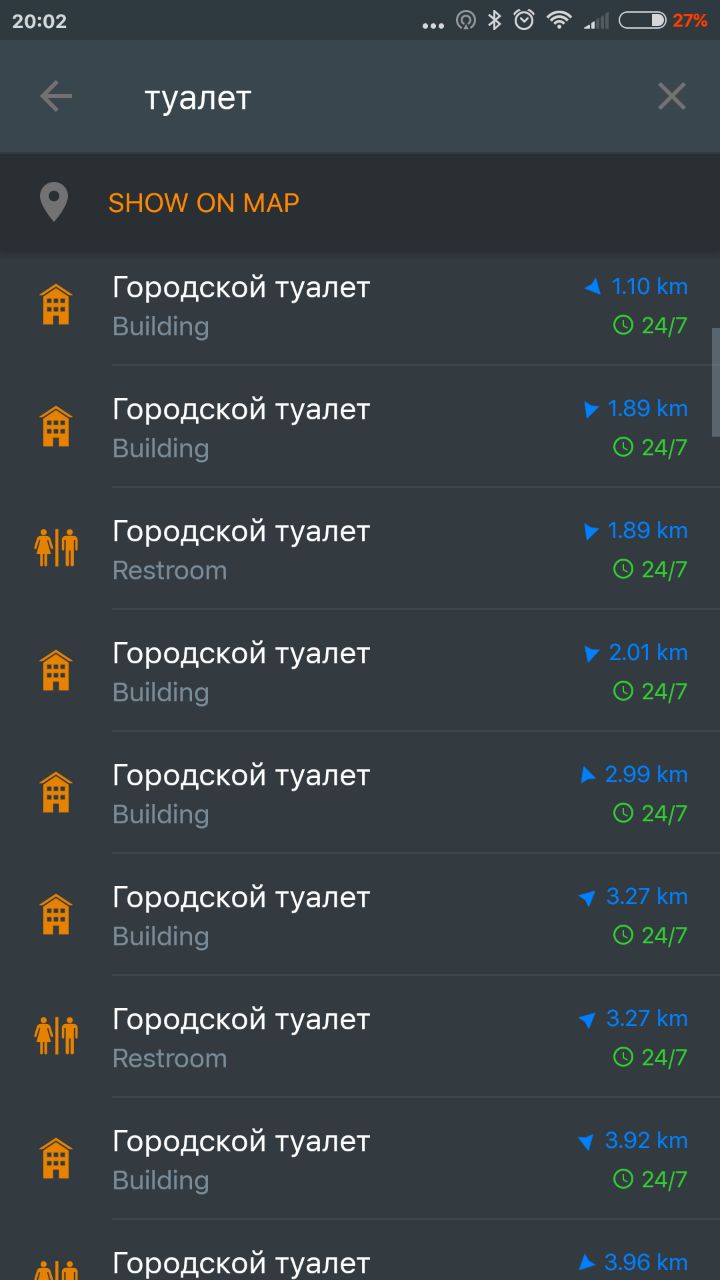This screenshot has height=1280, width=720.
Task: Open the Городской туалет result 1.10 km away
Action: point(360,306)
